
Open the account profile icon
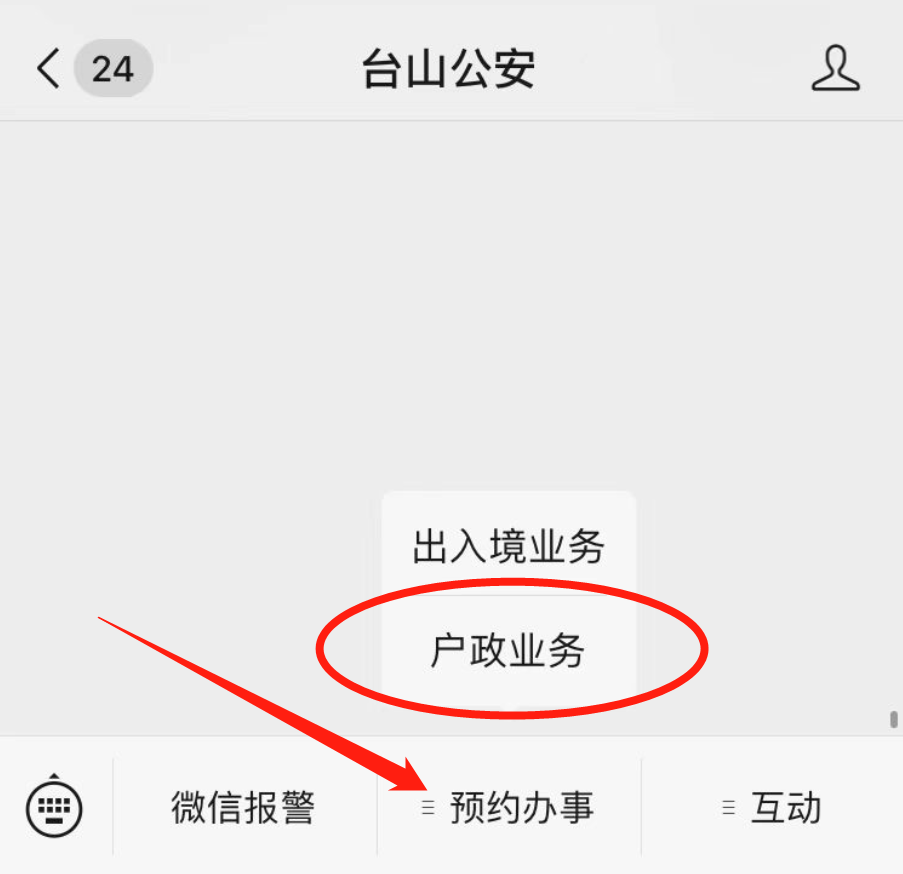pos(835,69)
